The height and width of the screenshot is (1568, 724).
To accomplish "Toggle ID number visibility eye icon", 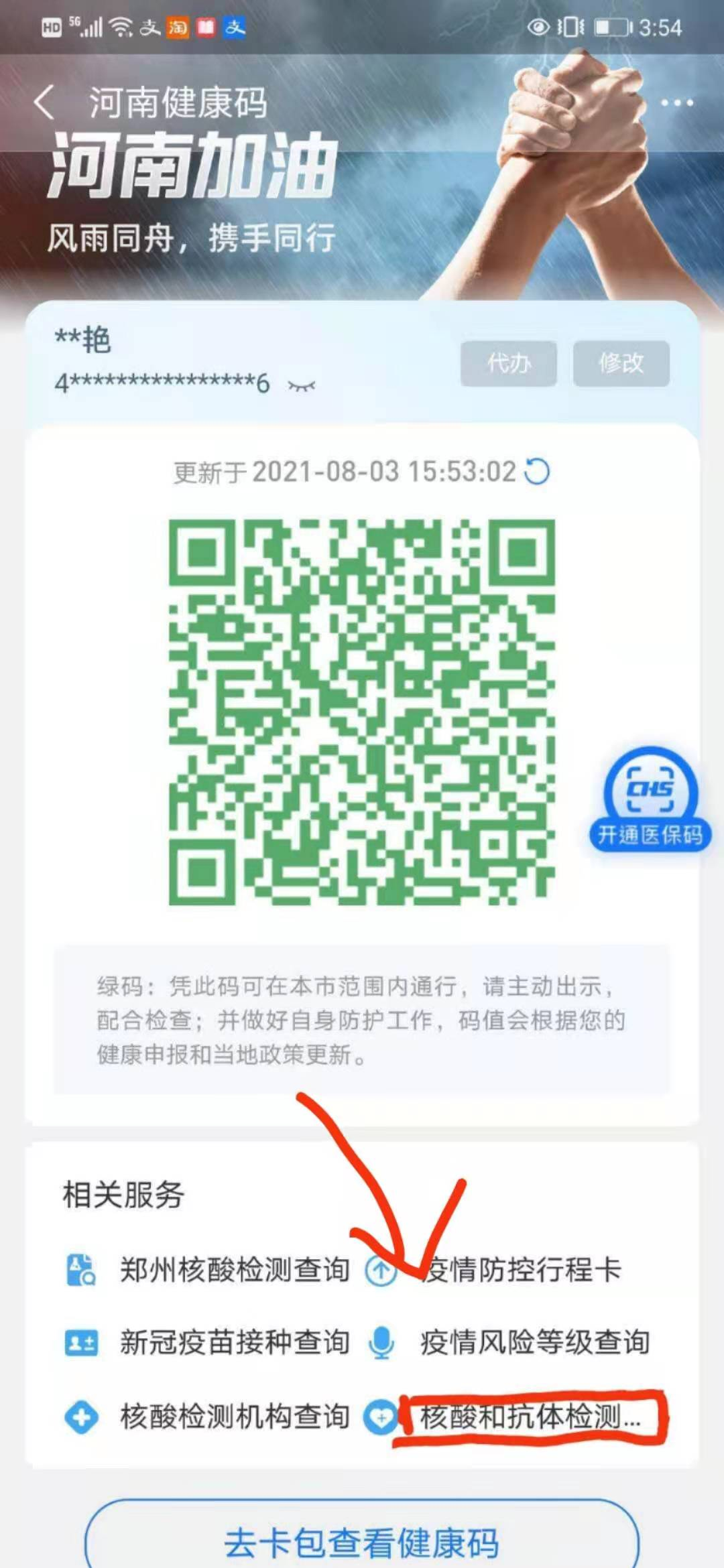I will (301, 385).
